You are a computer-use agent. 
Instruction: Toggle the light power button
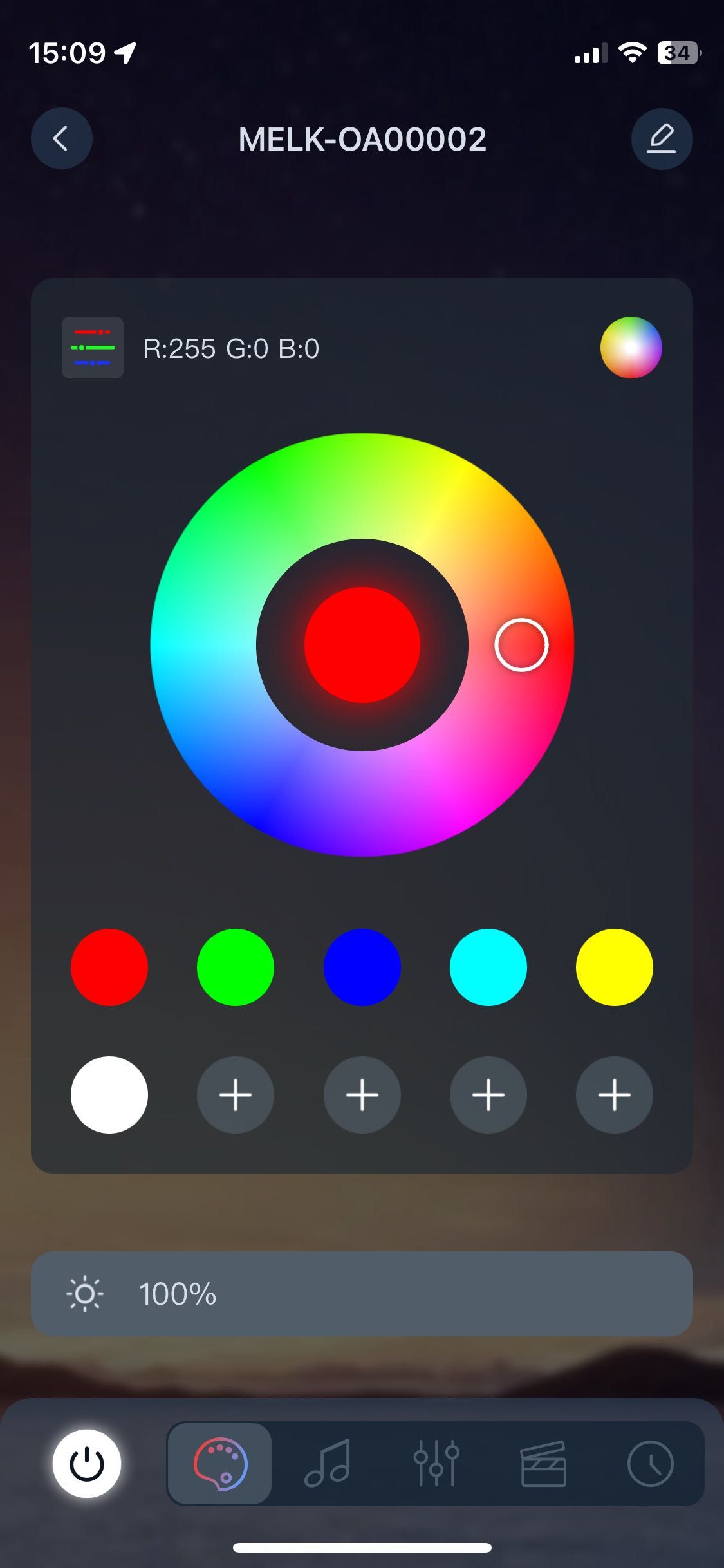click(86, 1464)
